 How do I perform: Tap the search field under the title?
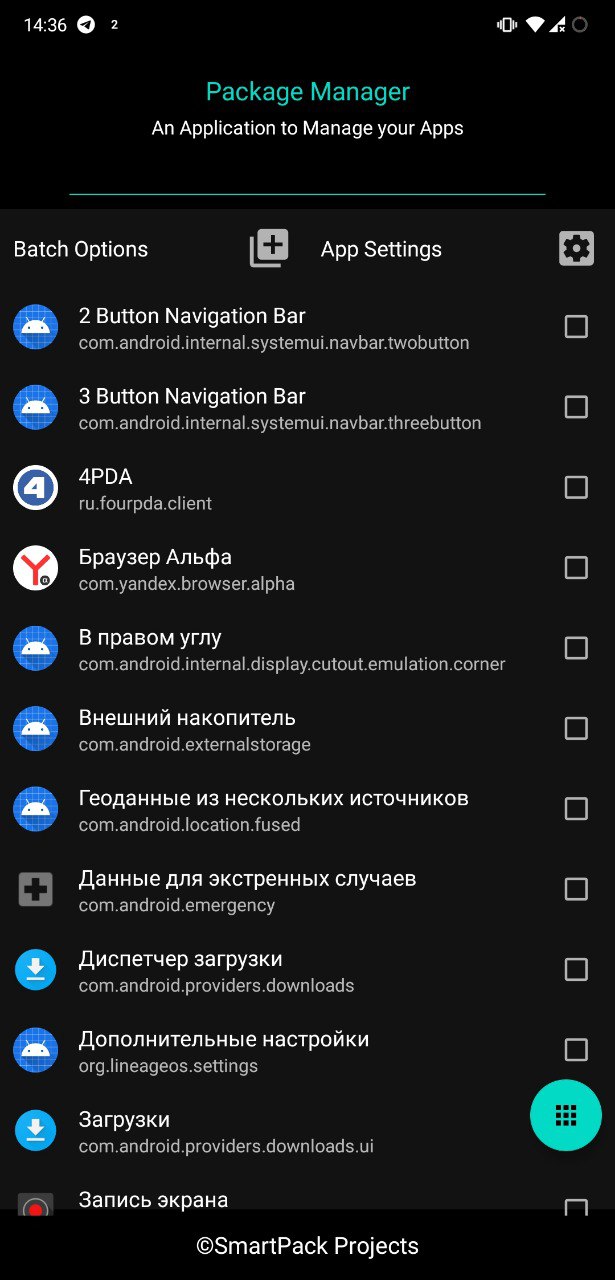coord(307,176)
